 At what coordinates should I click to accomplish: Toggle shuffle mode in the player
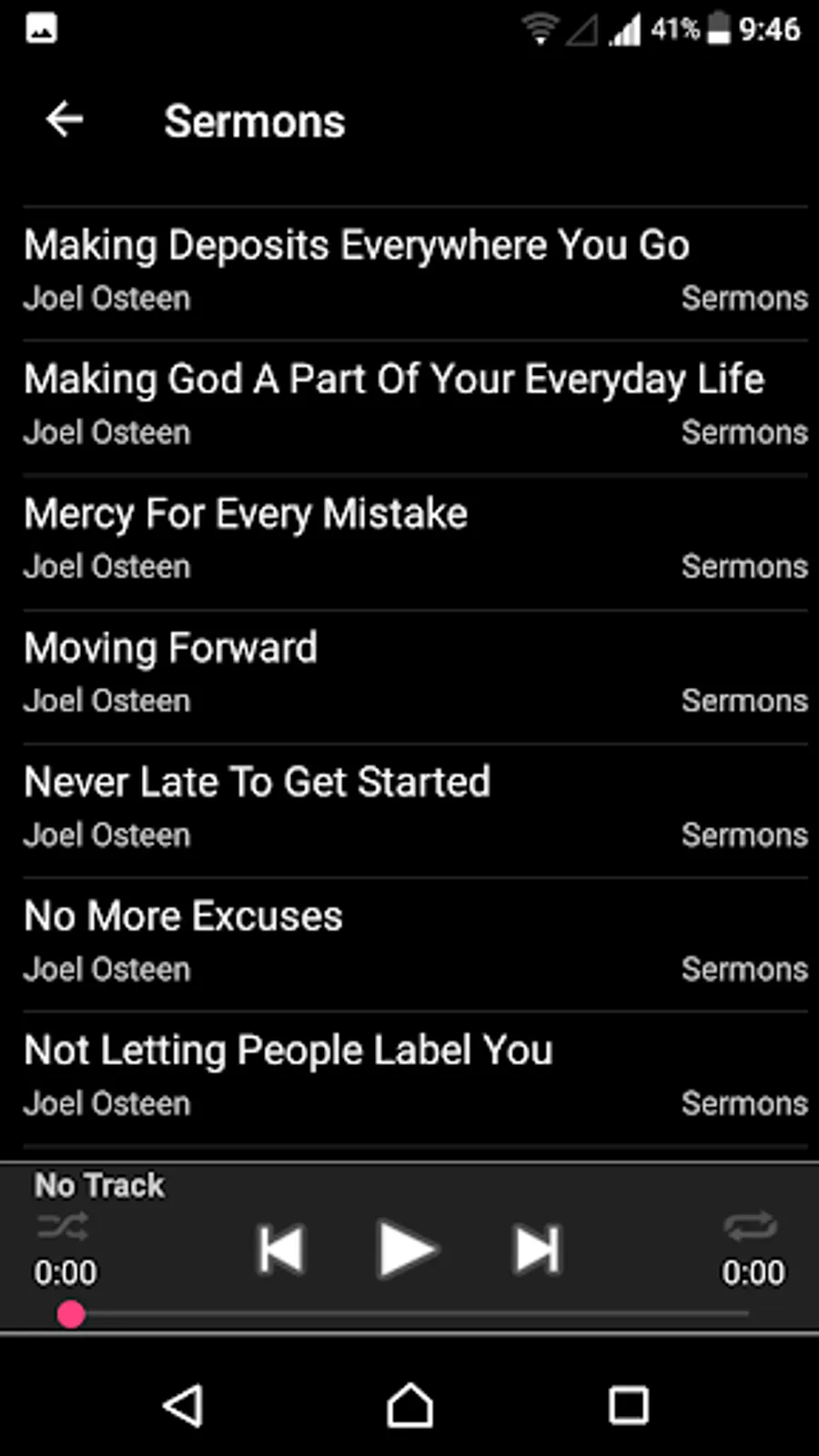pos(63,1226)
